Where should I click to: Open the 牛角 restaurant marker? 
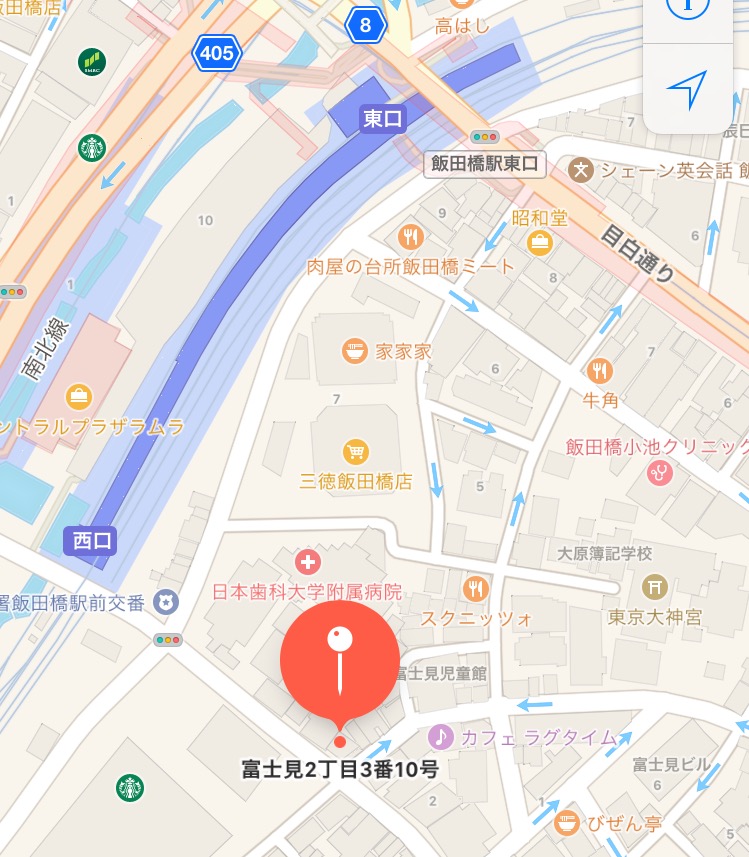click(x=600, y=370)
